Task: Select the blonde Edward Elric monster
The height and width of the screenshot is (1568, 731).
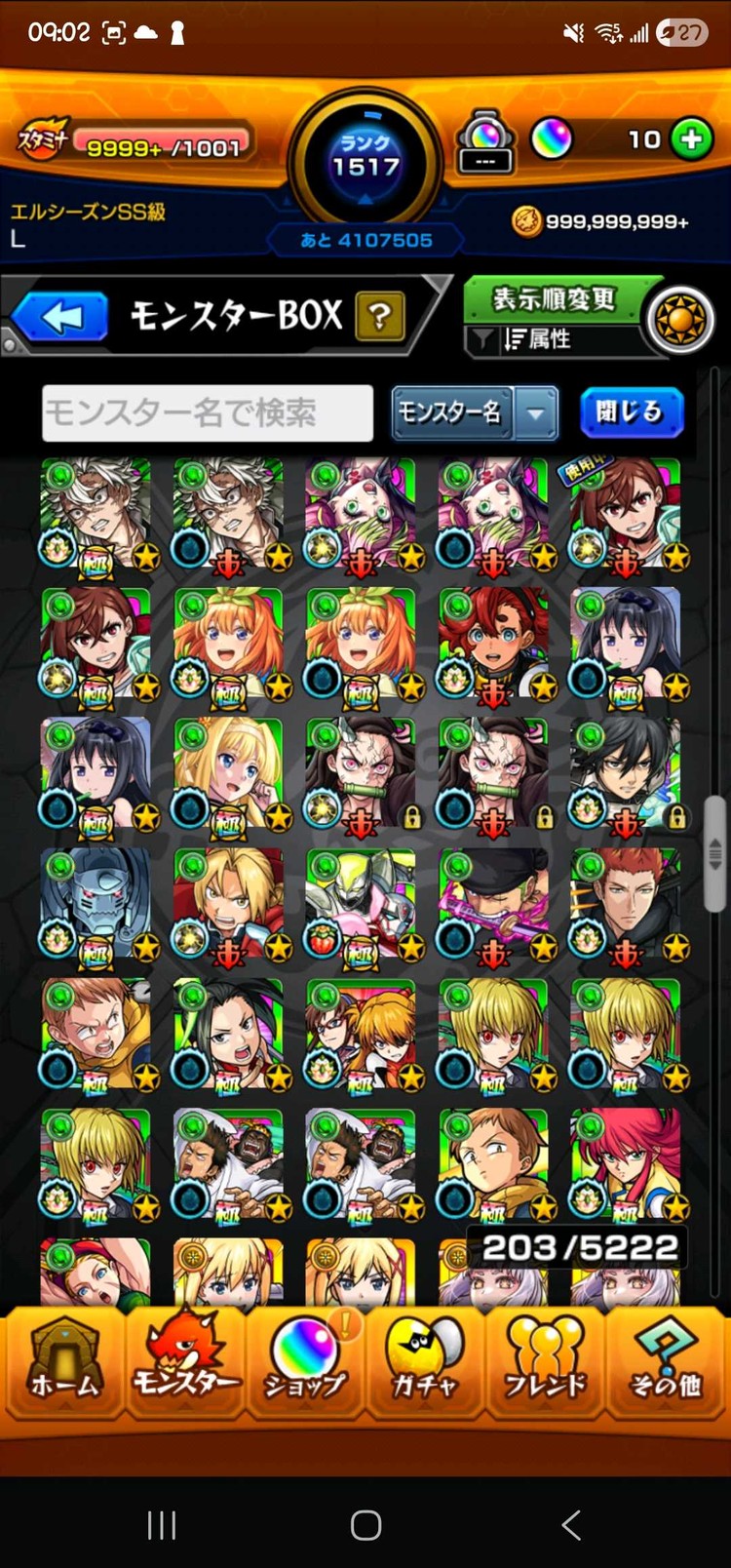Action: (x=228, y=904)
